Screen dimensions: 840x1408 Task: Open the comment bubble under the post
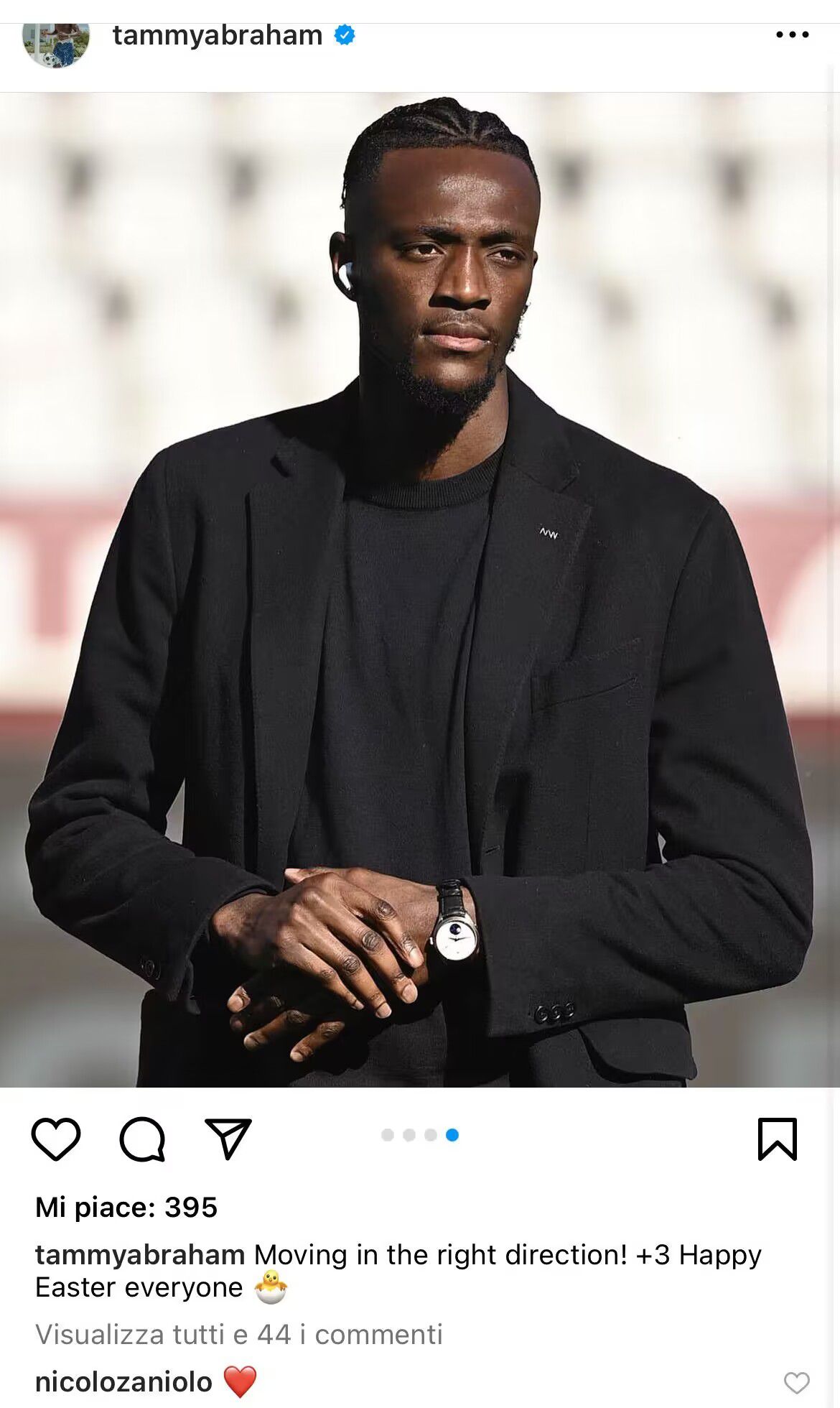tap(142, 1139)
